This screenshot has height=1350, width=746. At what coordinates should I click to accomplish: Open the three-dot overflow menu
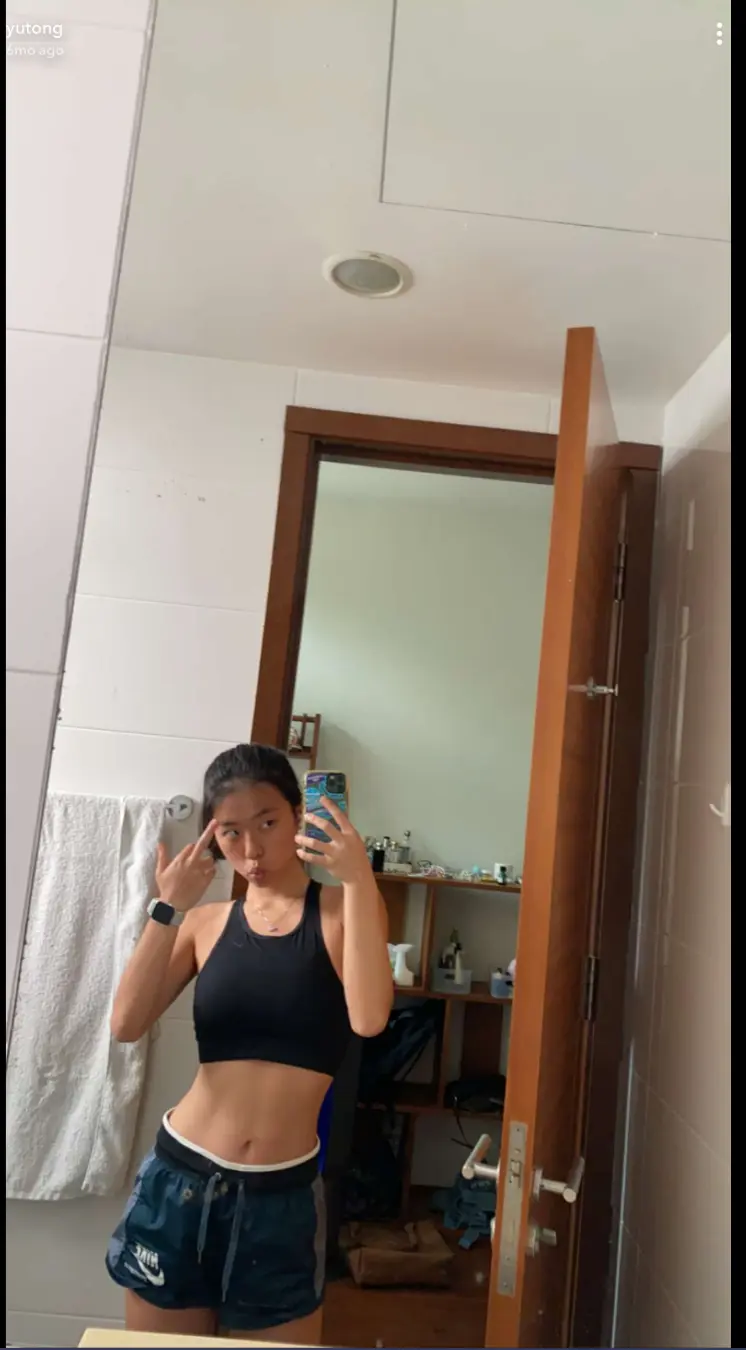click(x=719, y=34)
